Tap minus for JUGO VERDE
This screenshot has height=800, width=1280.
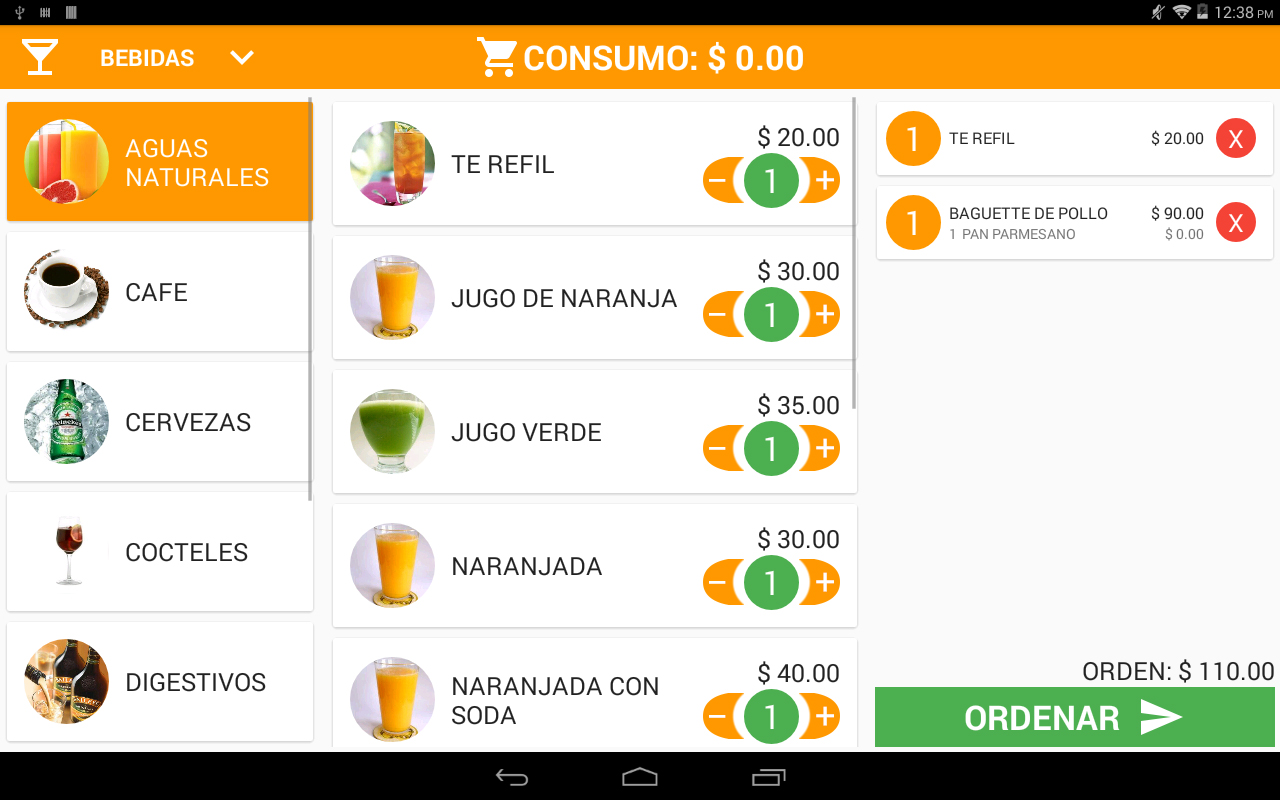coord(716,449)
